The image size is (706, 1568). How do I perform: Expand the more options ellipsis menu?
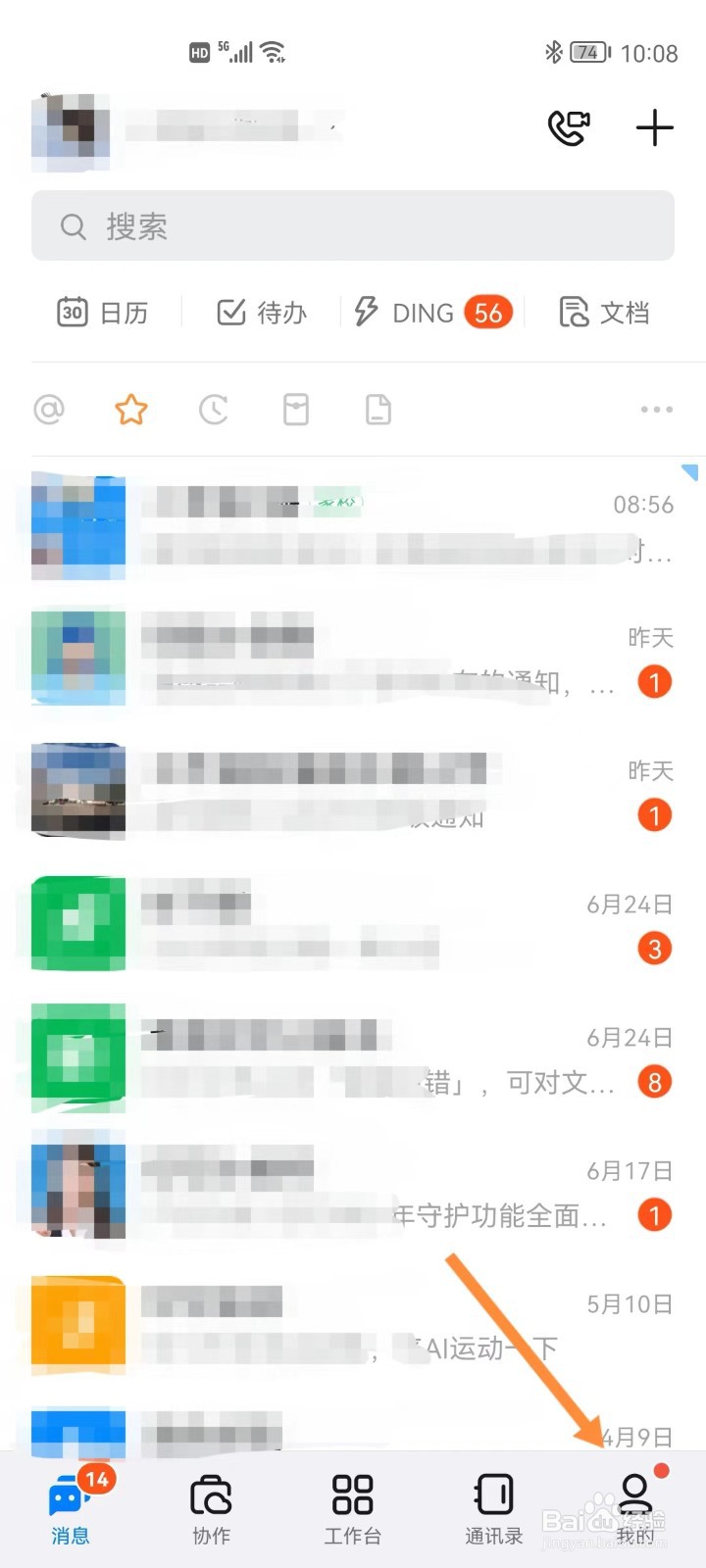(x=655, y=410)
